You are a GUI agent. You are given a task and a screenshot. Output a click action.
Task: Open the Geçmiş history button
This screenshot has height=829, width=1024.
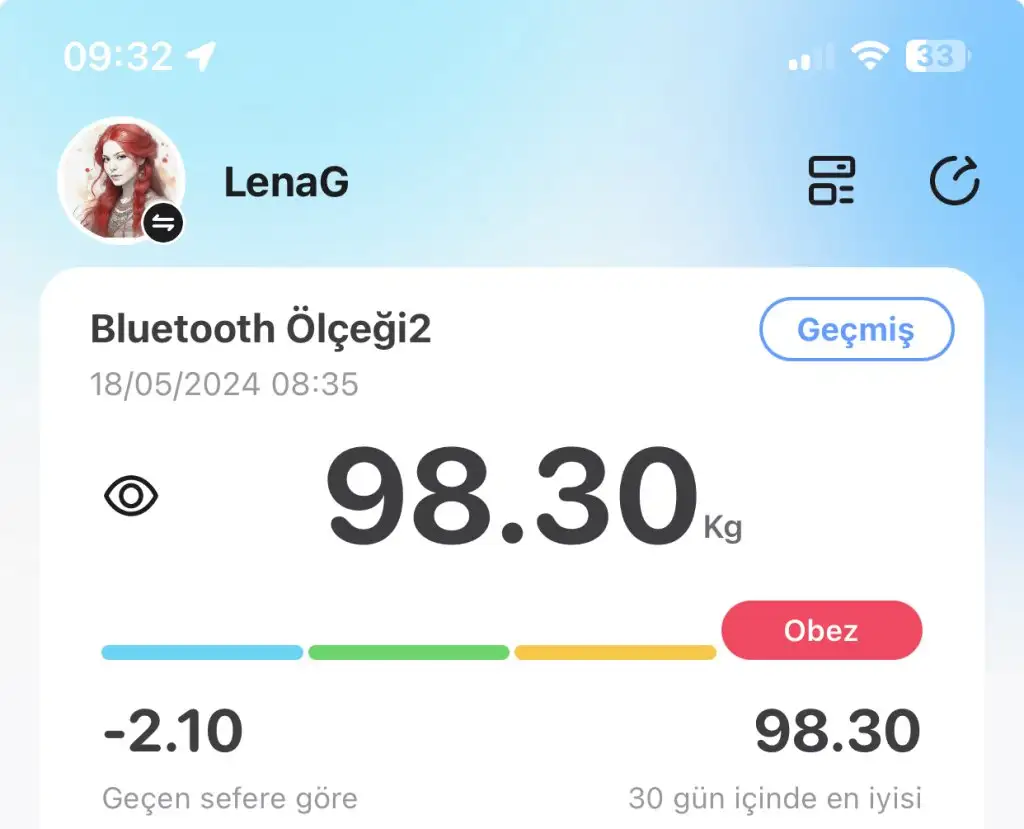click(856, 329)
